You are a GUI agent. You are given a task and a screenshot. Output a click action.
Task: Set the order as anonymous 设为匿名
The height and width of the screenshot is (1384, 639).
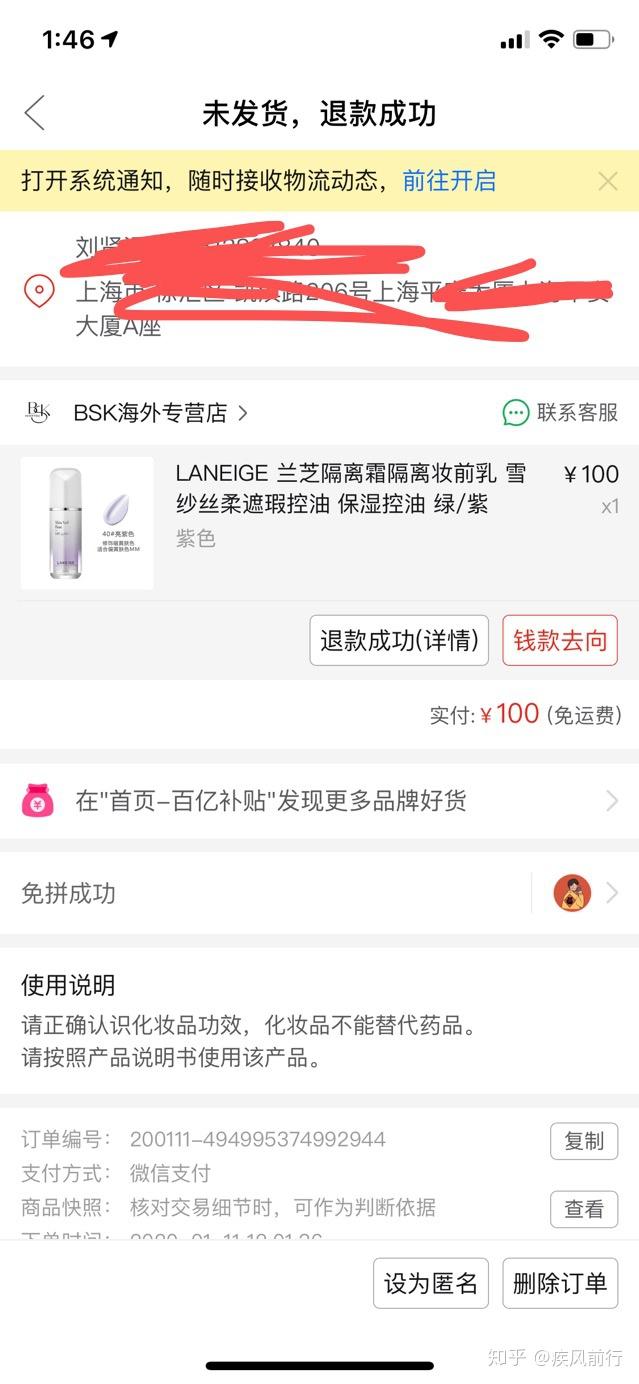click(431, 1284)
